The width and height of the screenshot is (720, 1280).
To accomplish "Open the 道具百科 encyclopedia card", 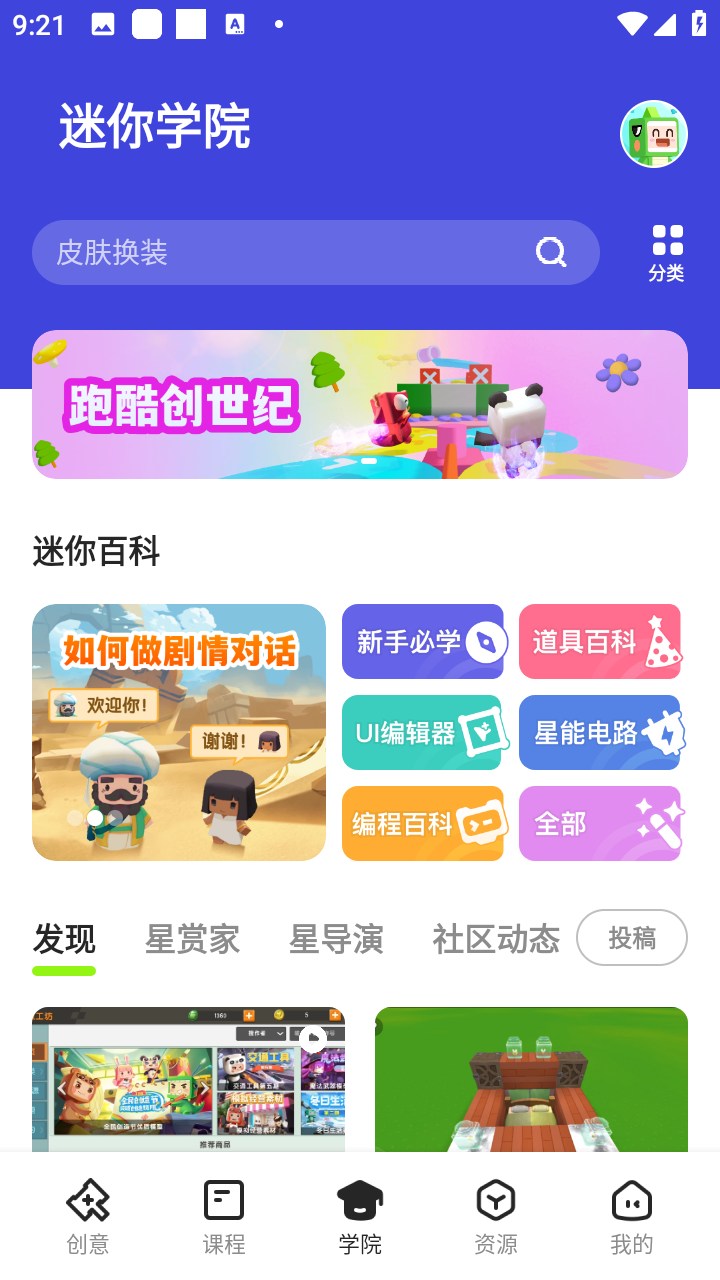I will (x=600, y=641).
